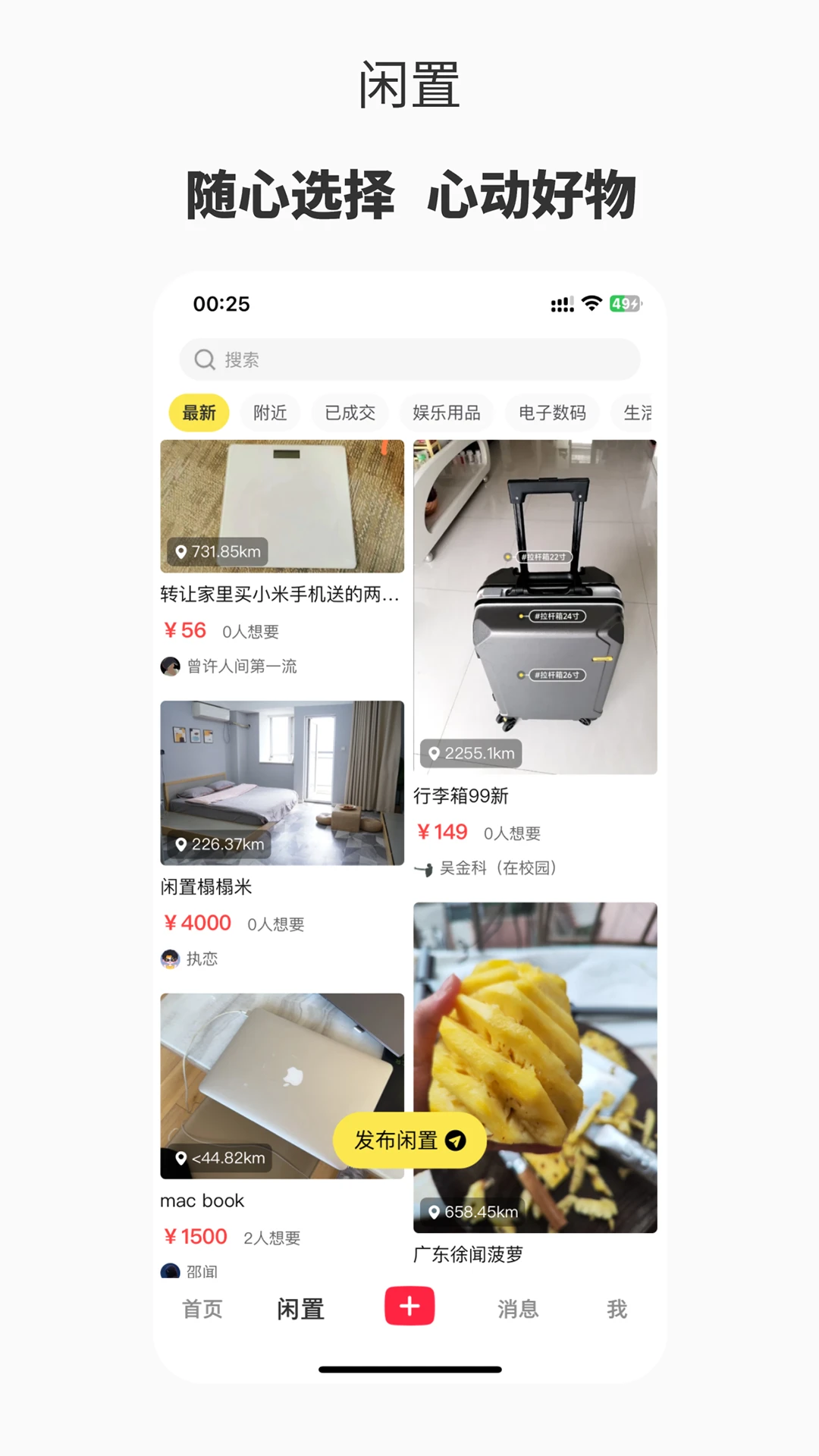Open the search bar magnifier icon
The width and height of the screenshot is (819, 1456).
(x=203, y=359)
